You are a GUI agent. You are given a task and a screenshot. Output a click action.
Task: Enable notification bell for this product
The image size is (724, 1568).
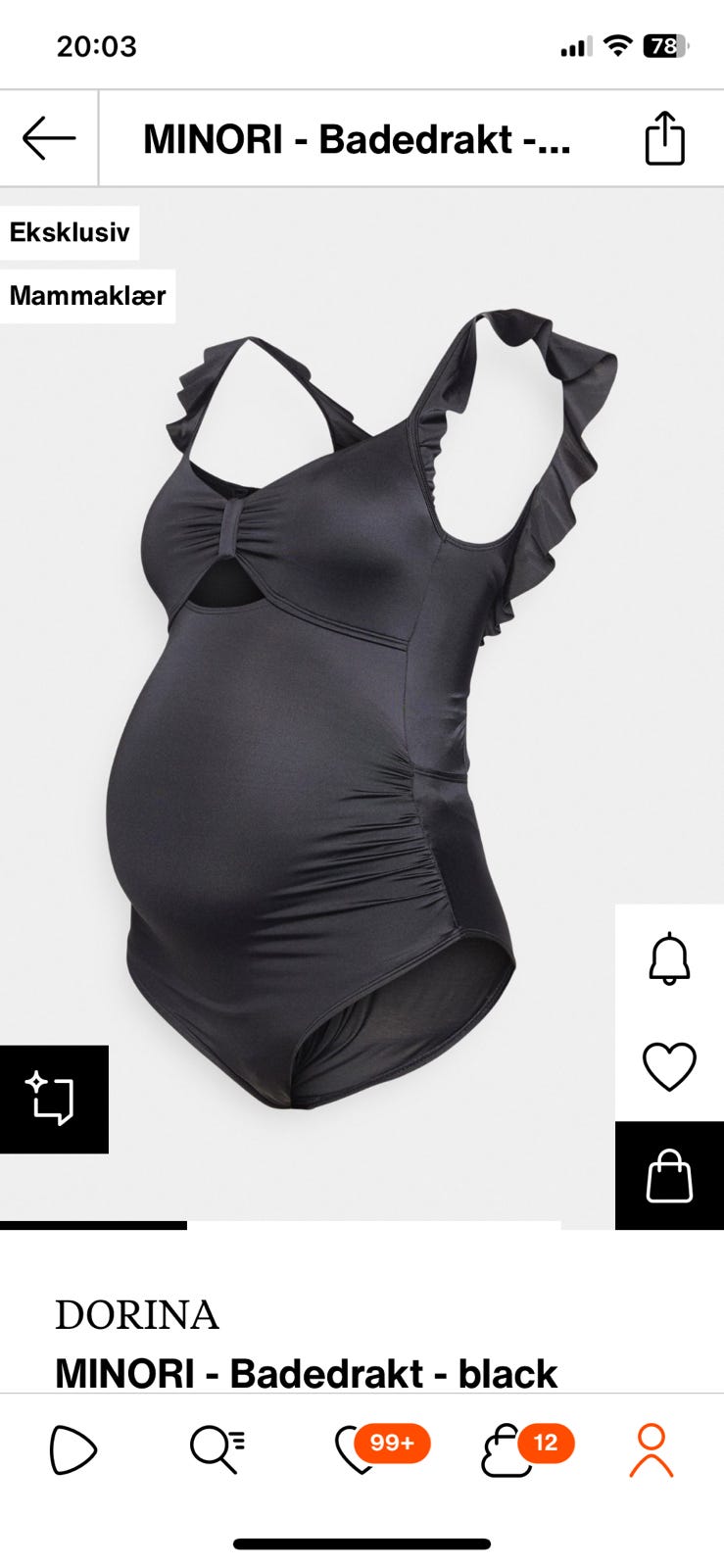[669, 957]
